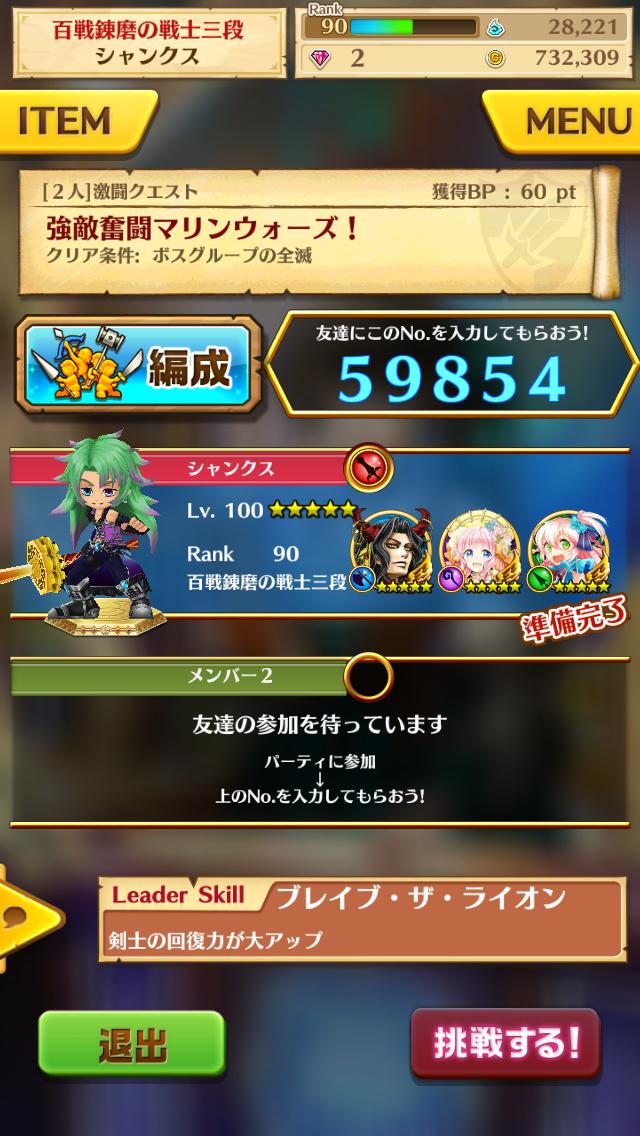Open the MENU button
Screen dimensions: 640x1136
point(570,121)
